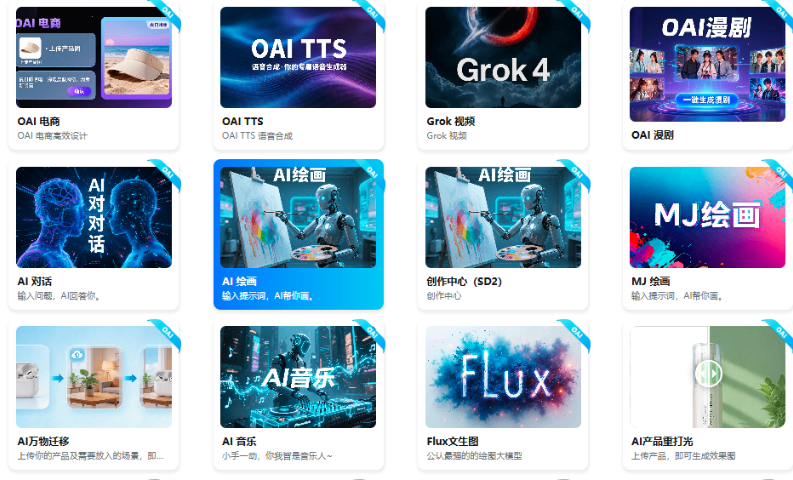
Task: Open the MJ 绘画 card
Action: pyautogui.click(x=707, y=230)
